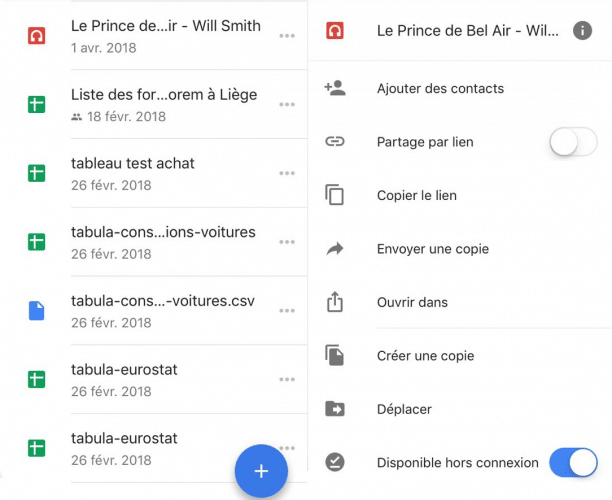This screenshot has height=500, width=612.
Task: Select Ouvrir dans option
Action: pos(460,302)
